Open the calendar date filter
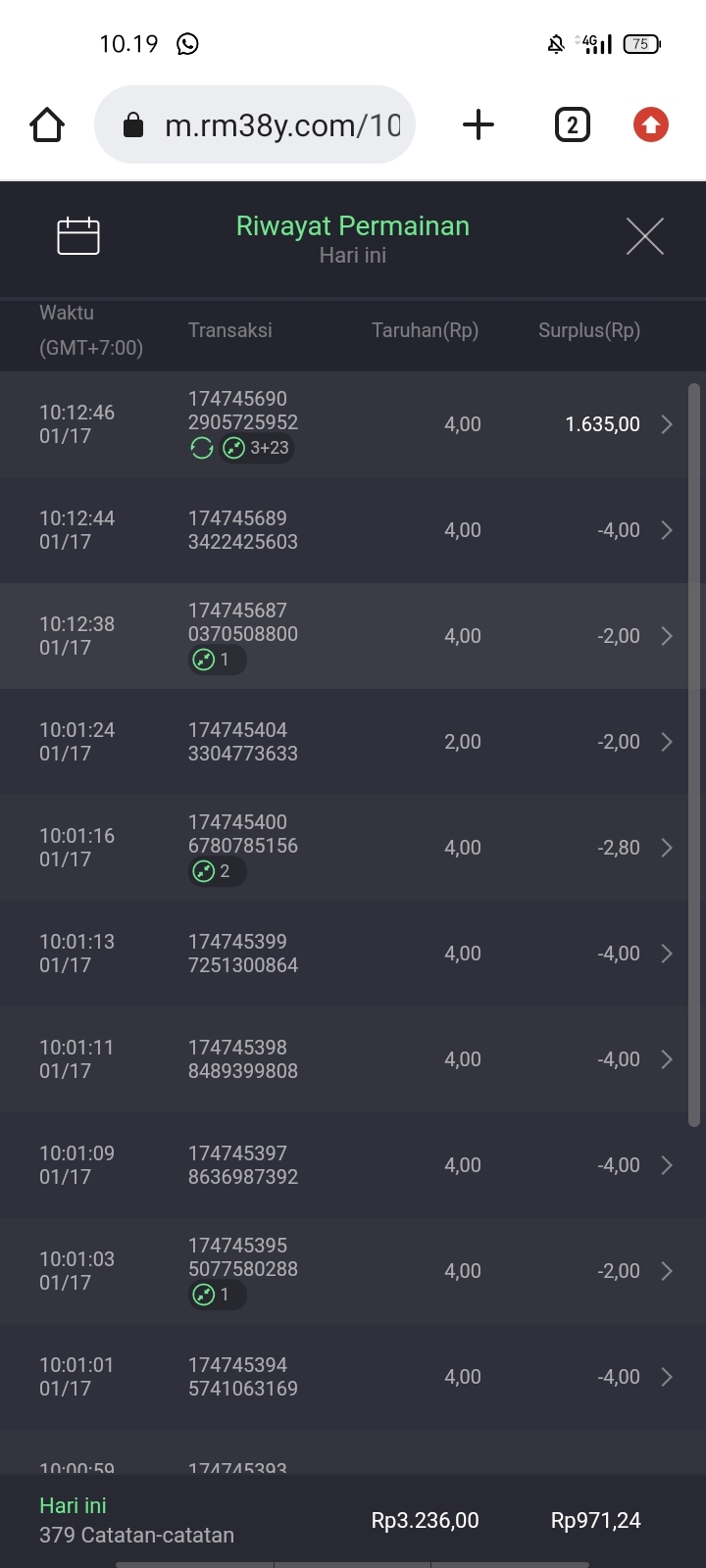Screen dimensions: 706x1568 78,236
